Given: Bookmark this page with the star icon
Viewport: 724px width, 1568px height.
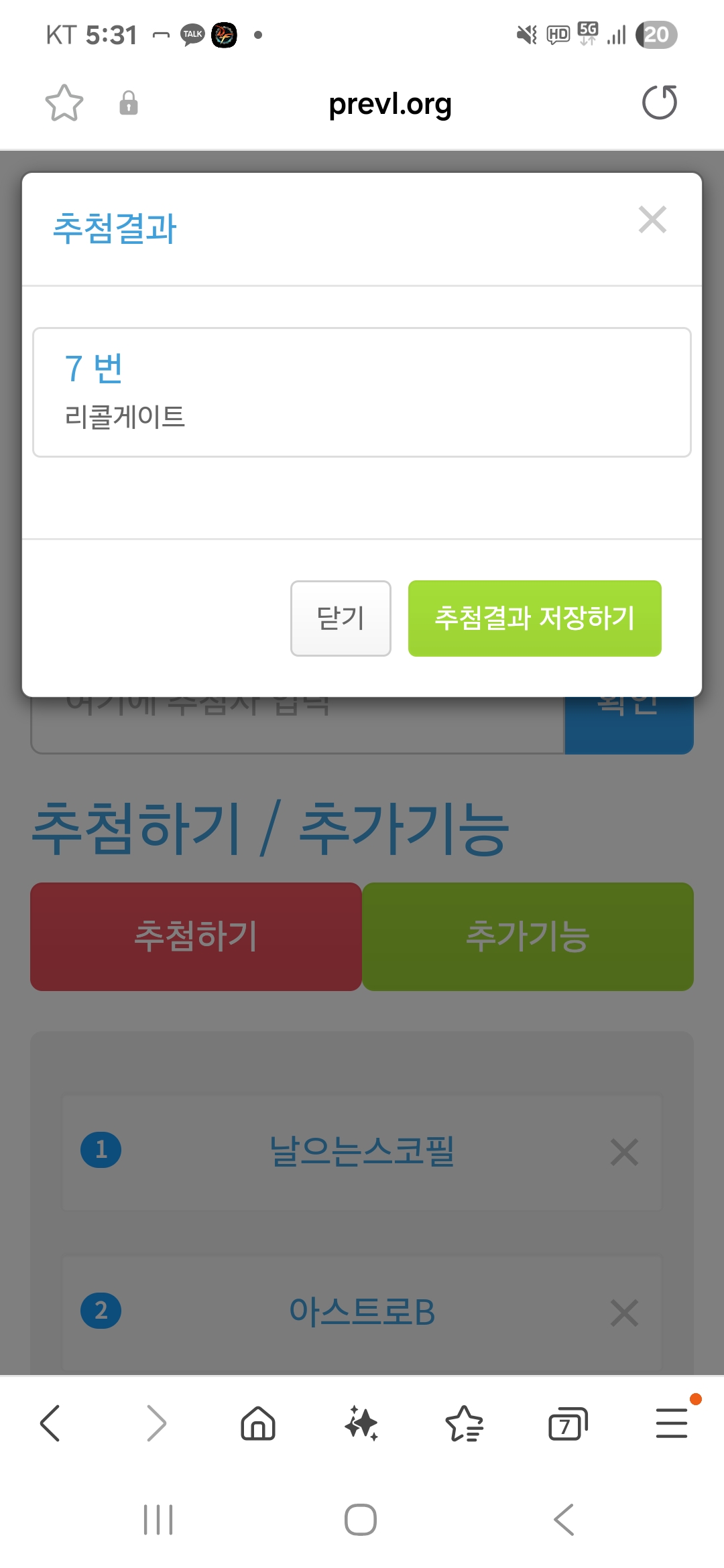Looking at the screenshot, I should [64, 103].
